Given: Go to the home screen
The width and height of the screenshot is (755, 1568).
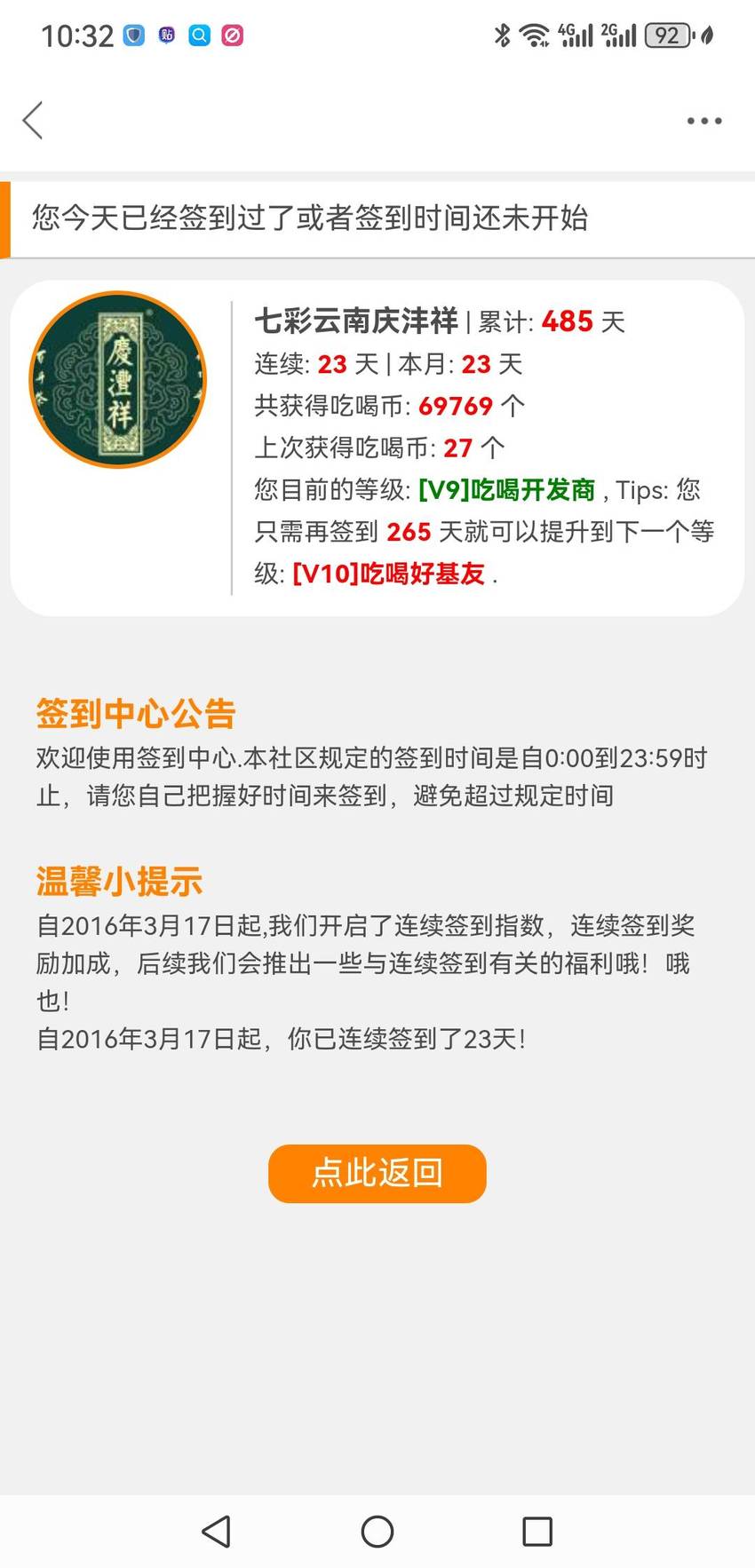Looking at the screenshot, I should tap(377, 1531).
